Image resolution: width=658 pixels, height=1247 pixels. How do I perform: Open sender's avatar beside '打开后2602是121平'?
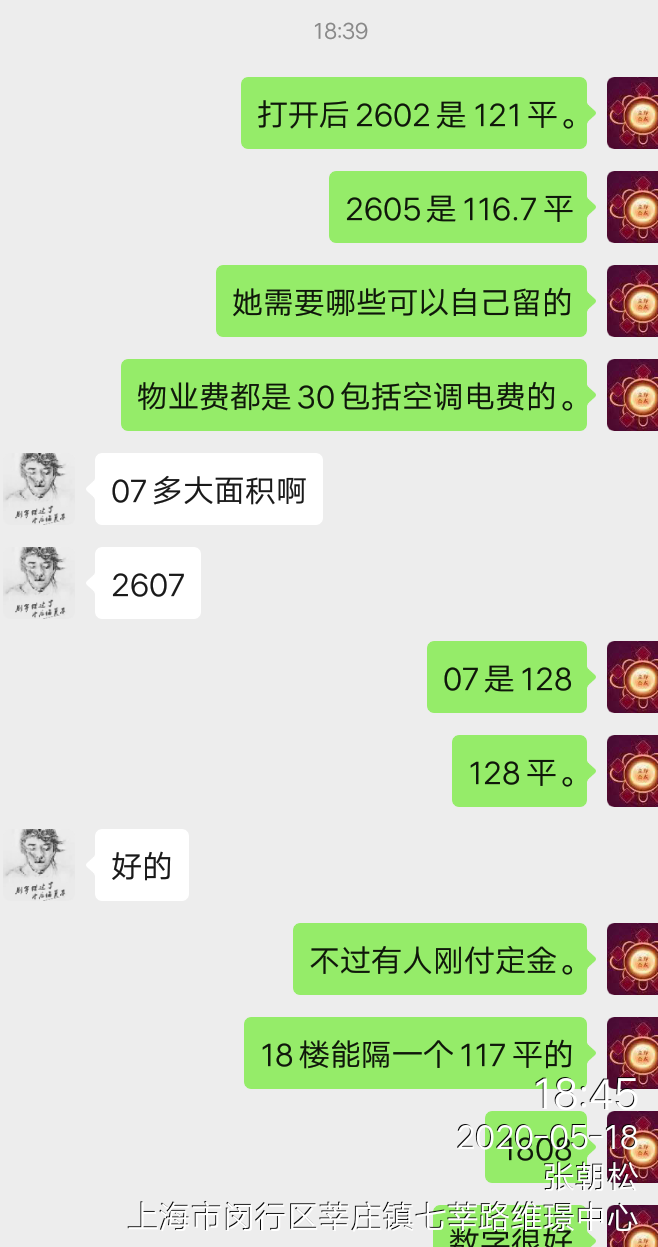point(632,113)
